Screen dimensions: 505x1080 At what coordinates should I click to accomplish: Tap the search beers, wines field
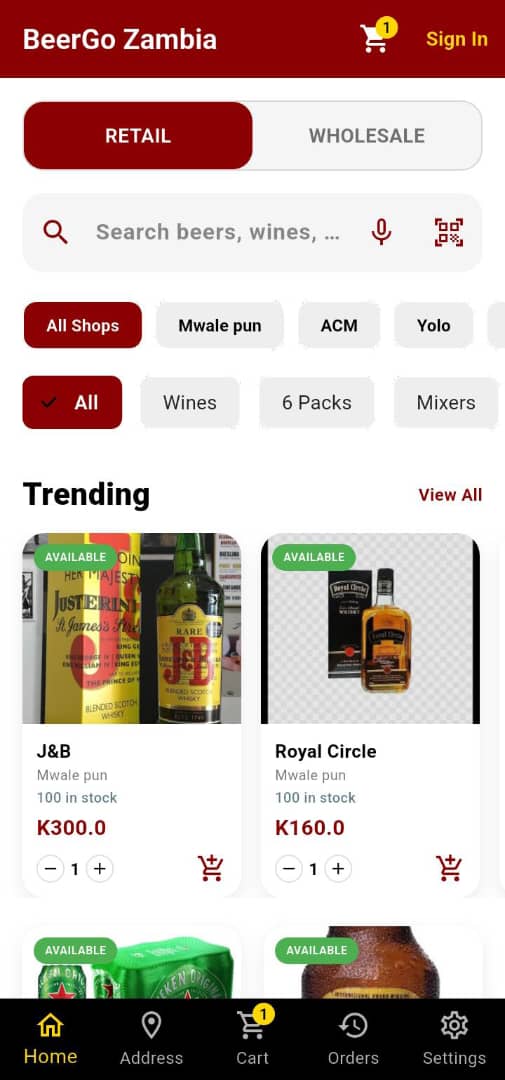[x=218, y=232]
